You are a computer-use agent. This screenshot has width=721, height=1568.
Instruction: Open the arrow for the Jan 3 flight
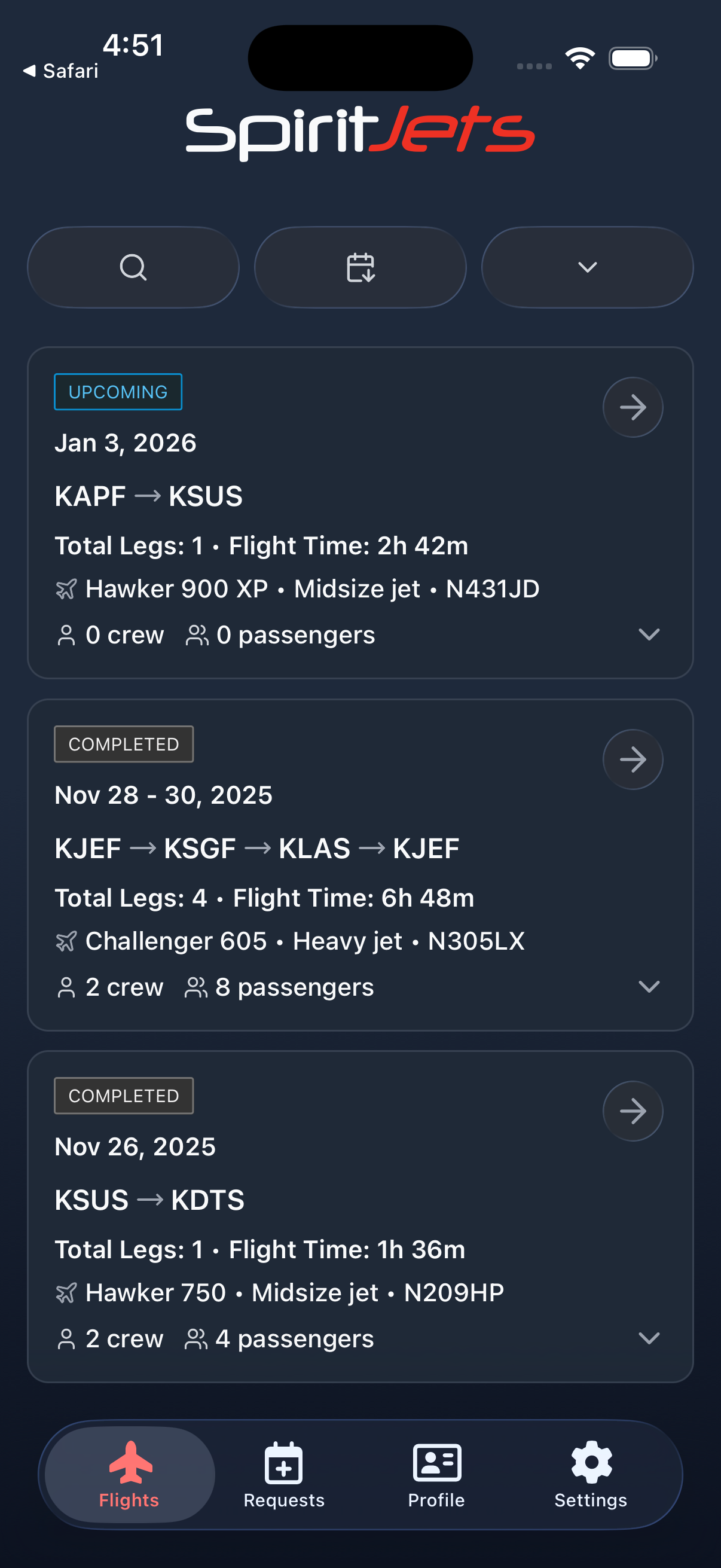coord(632,407)
